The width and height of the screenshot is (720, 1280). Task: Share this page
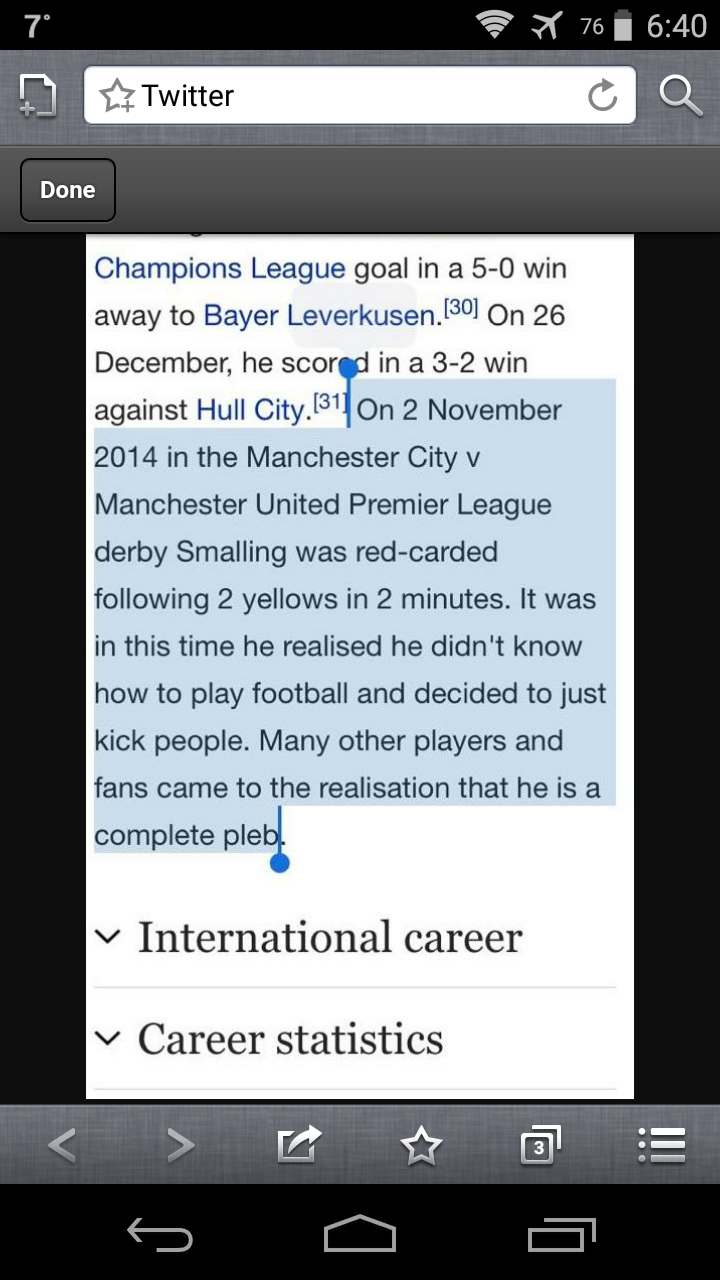point(300,1146)
